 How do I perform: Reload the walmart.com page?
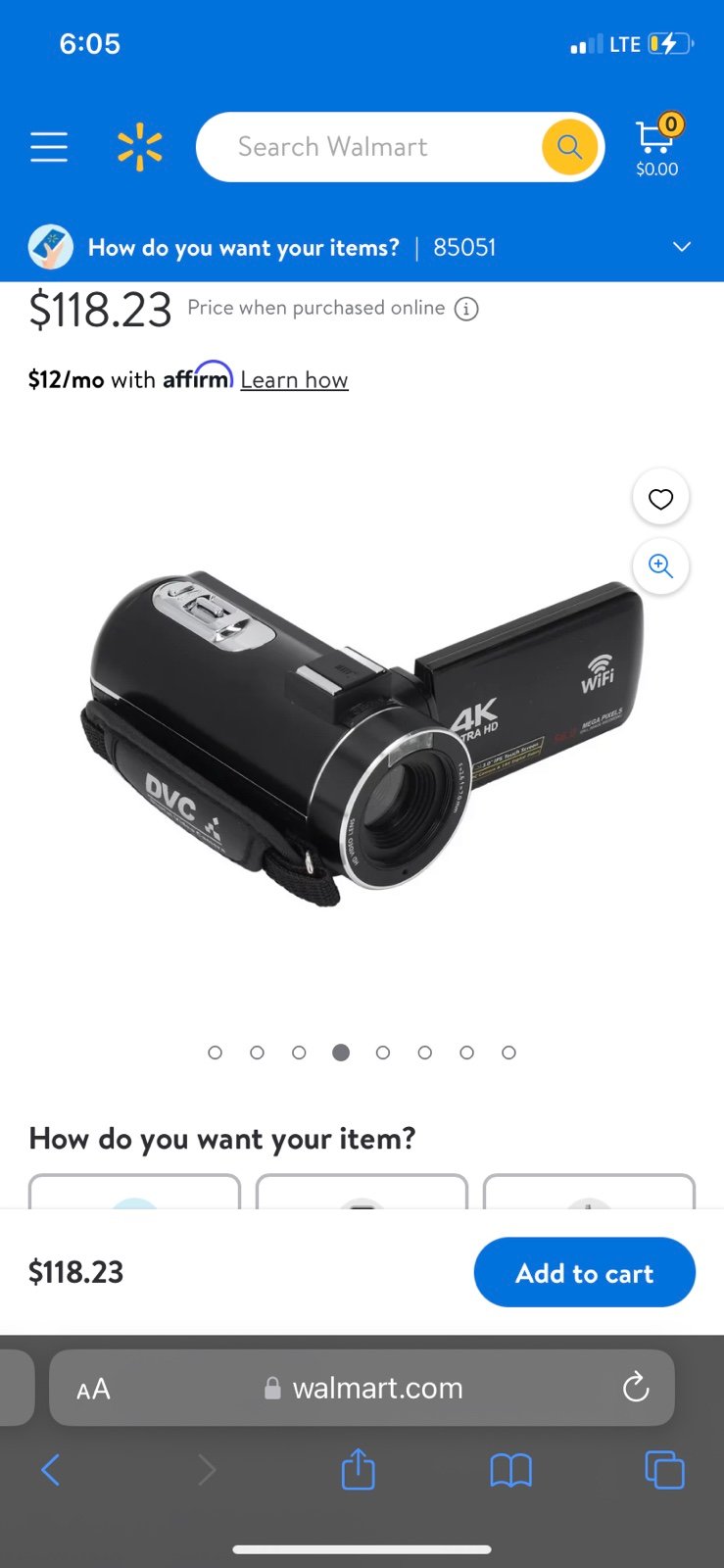tap(636, 1388)
